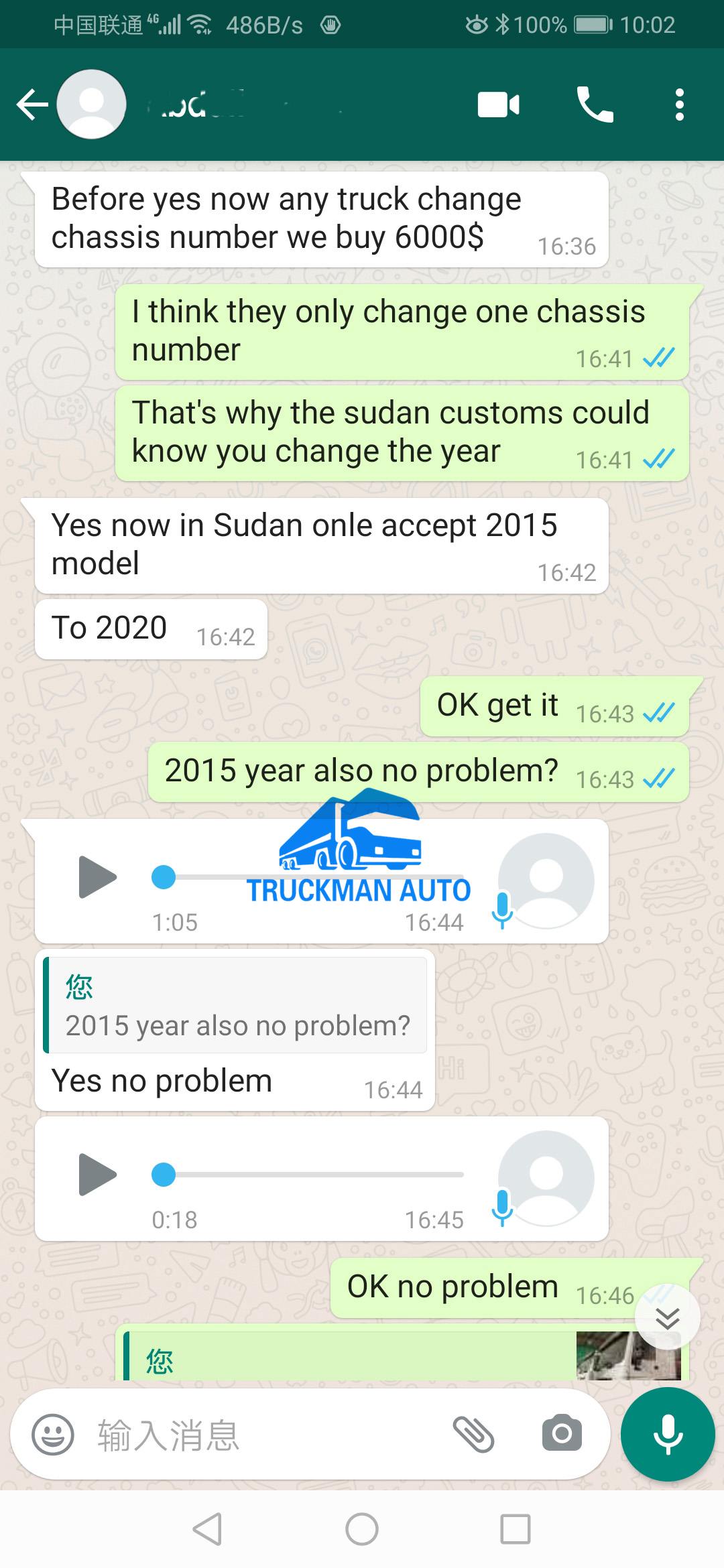Attach a file with the paperclip
The width and height of the screenshot is (724, 1568).
473,1435
